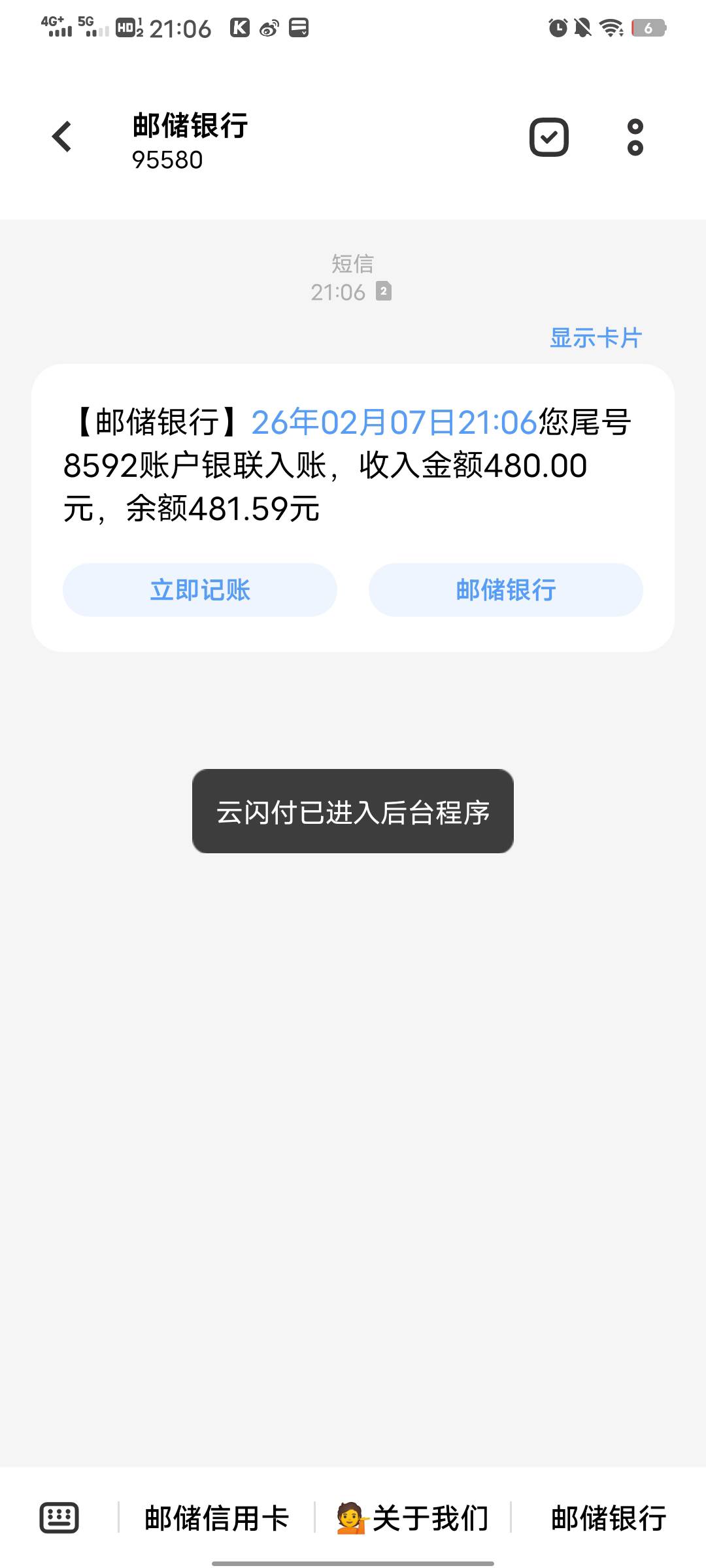706x1568 pixels.
Task: Tap the highlighted date 26年02月07日21:06
Action: (x=394, y=422)
